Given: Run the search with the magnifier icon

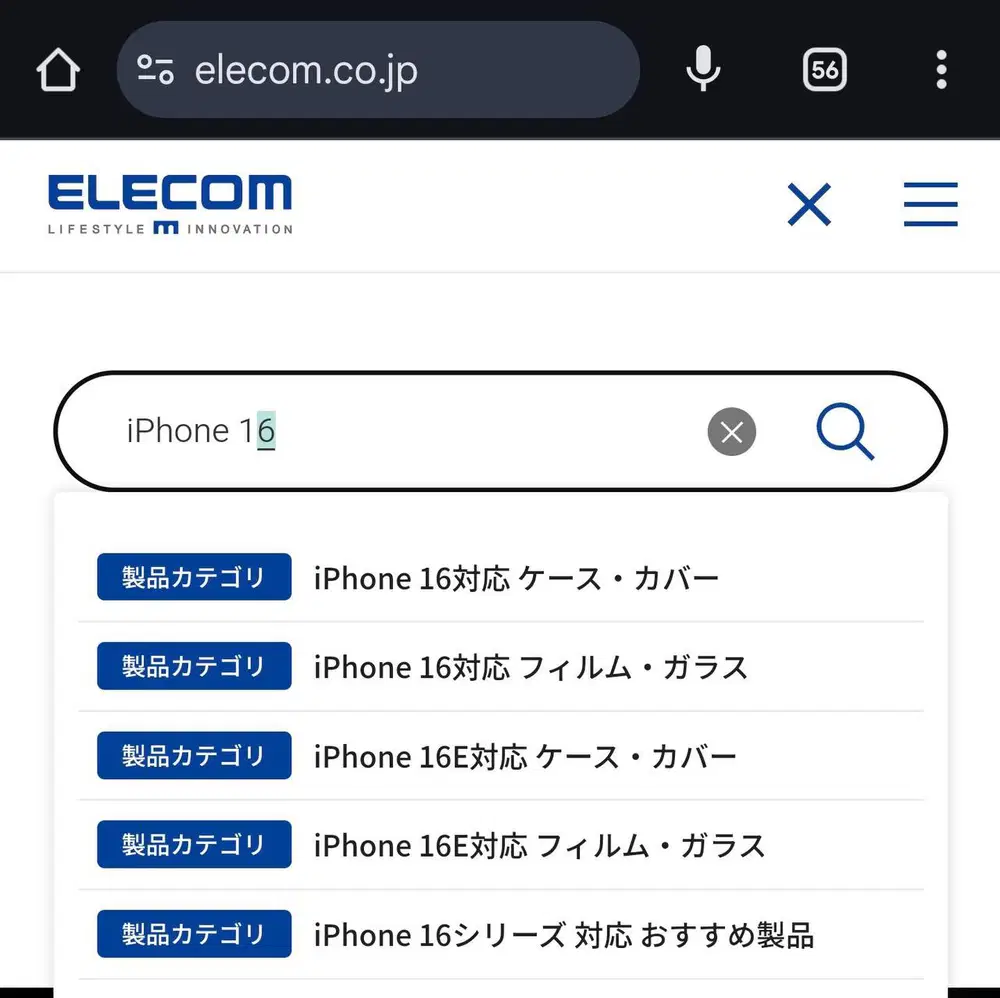Looking at the screenshot, I should point(845,432).
